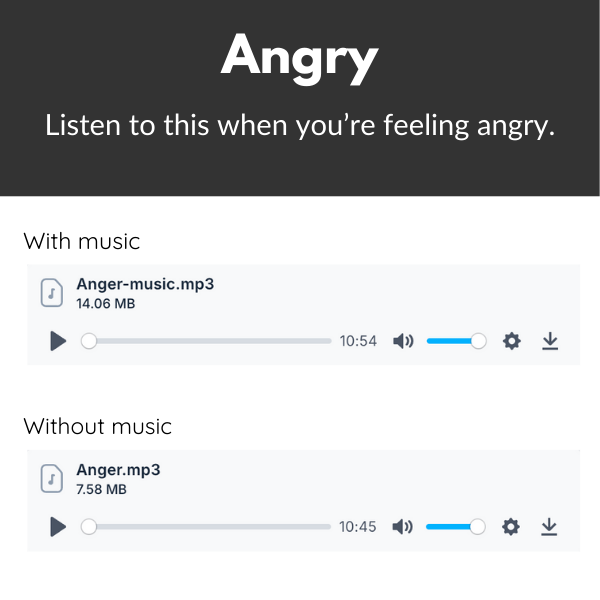Image resolution: width=600 pixels, height=600 pixels.
Task: Play the Anger-music.mp3 track
Action: [58, 341]
